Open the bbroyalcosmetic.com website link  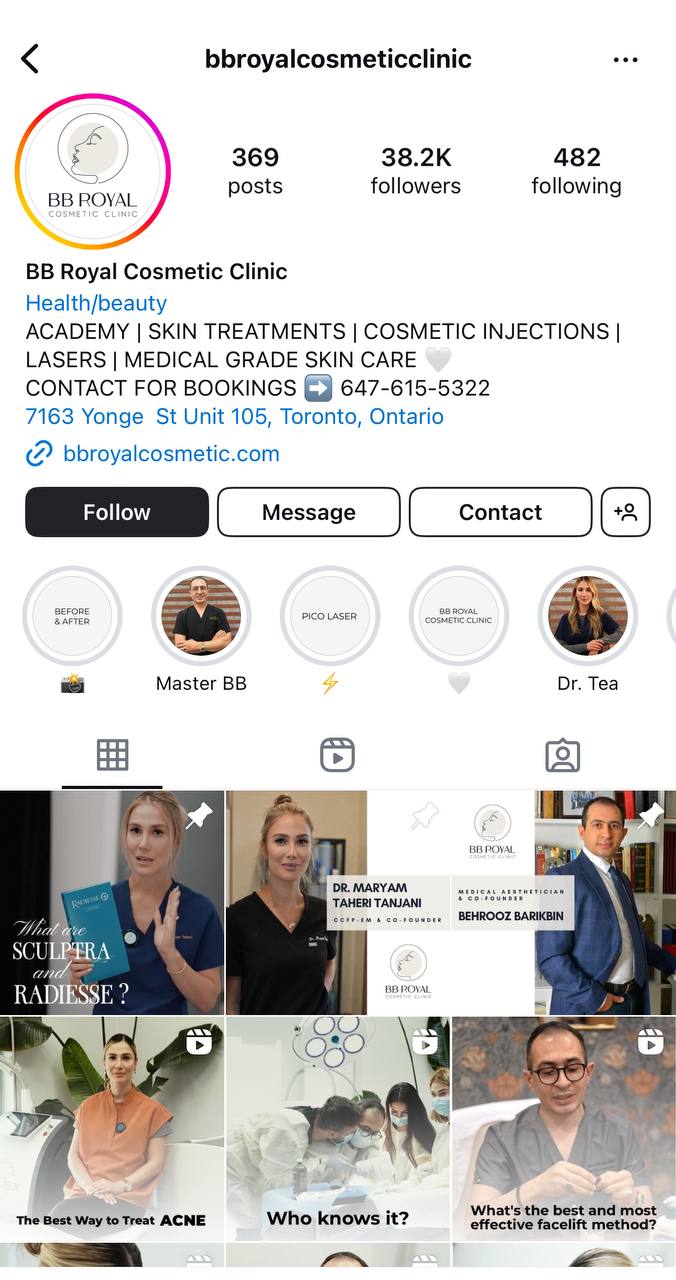pyautogui.click(x=171, y=454)
